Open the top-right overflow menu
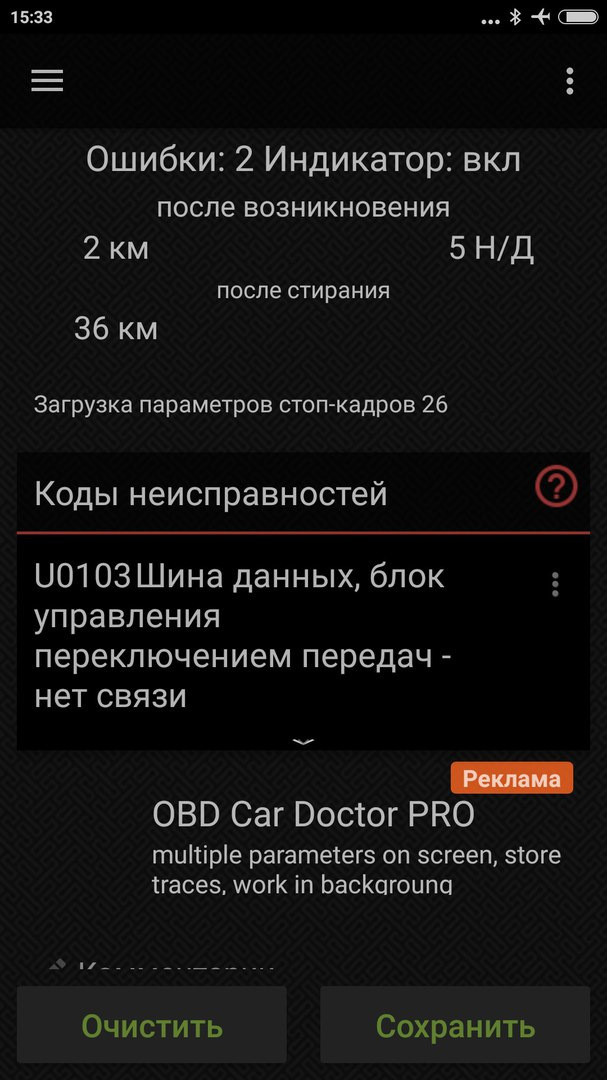 click(569, 81)
